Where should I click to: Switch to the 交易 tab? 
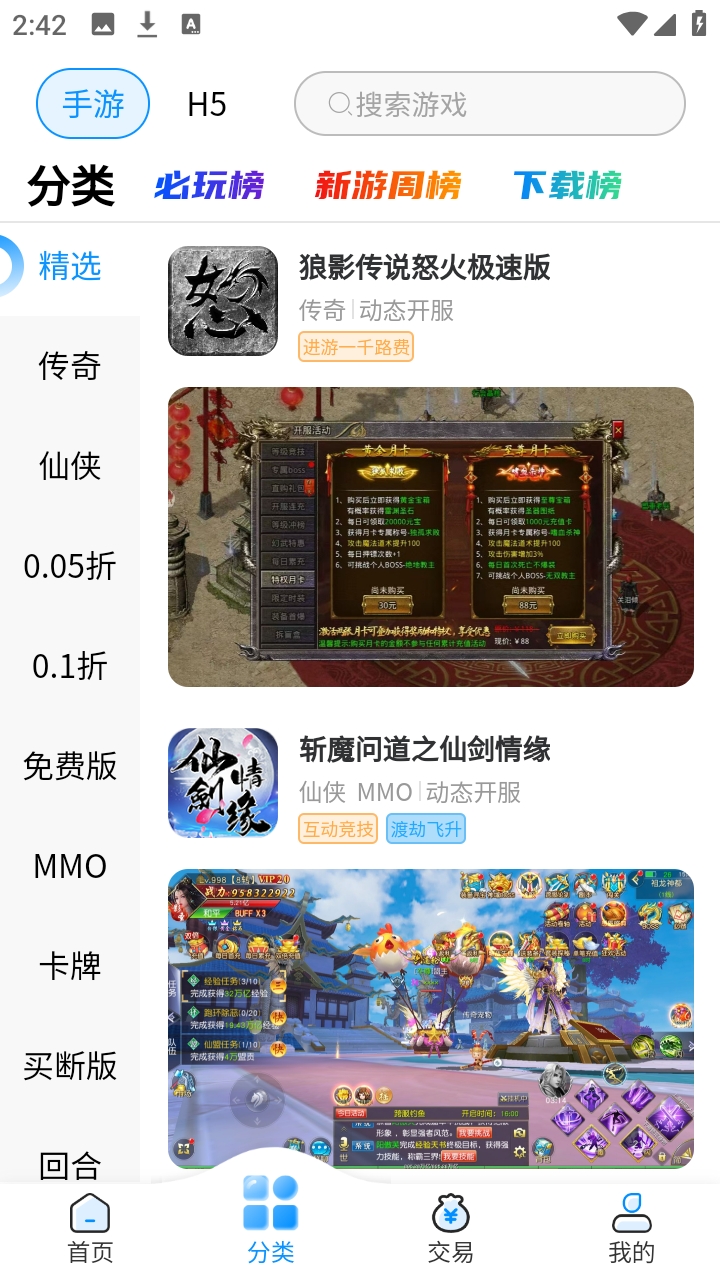(450, 1228)
